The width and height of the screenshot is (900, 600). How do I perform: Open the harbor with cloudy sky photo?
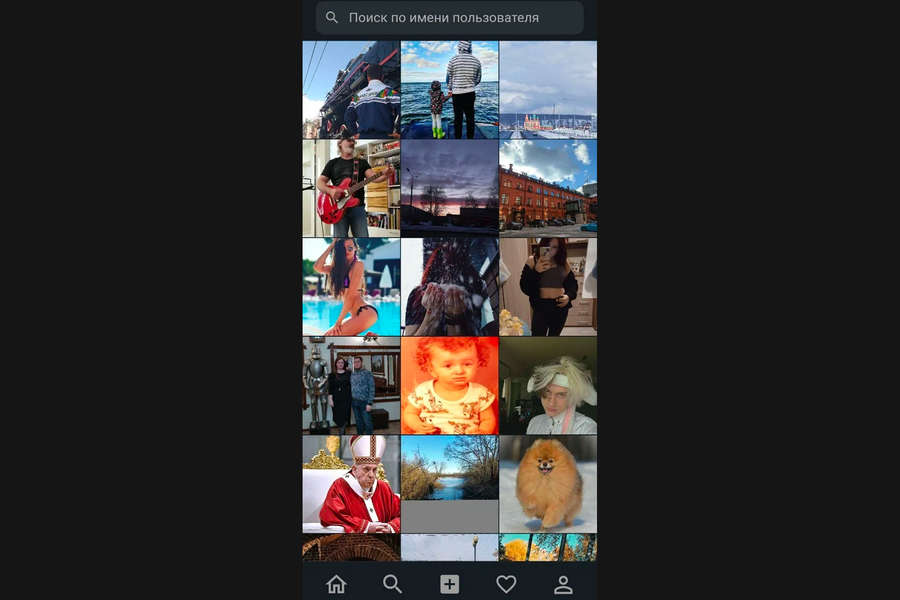548,89
